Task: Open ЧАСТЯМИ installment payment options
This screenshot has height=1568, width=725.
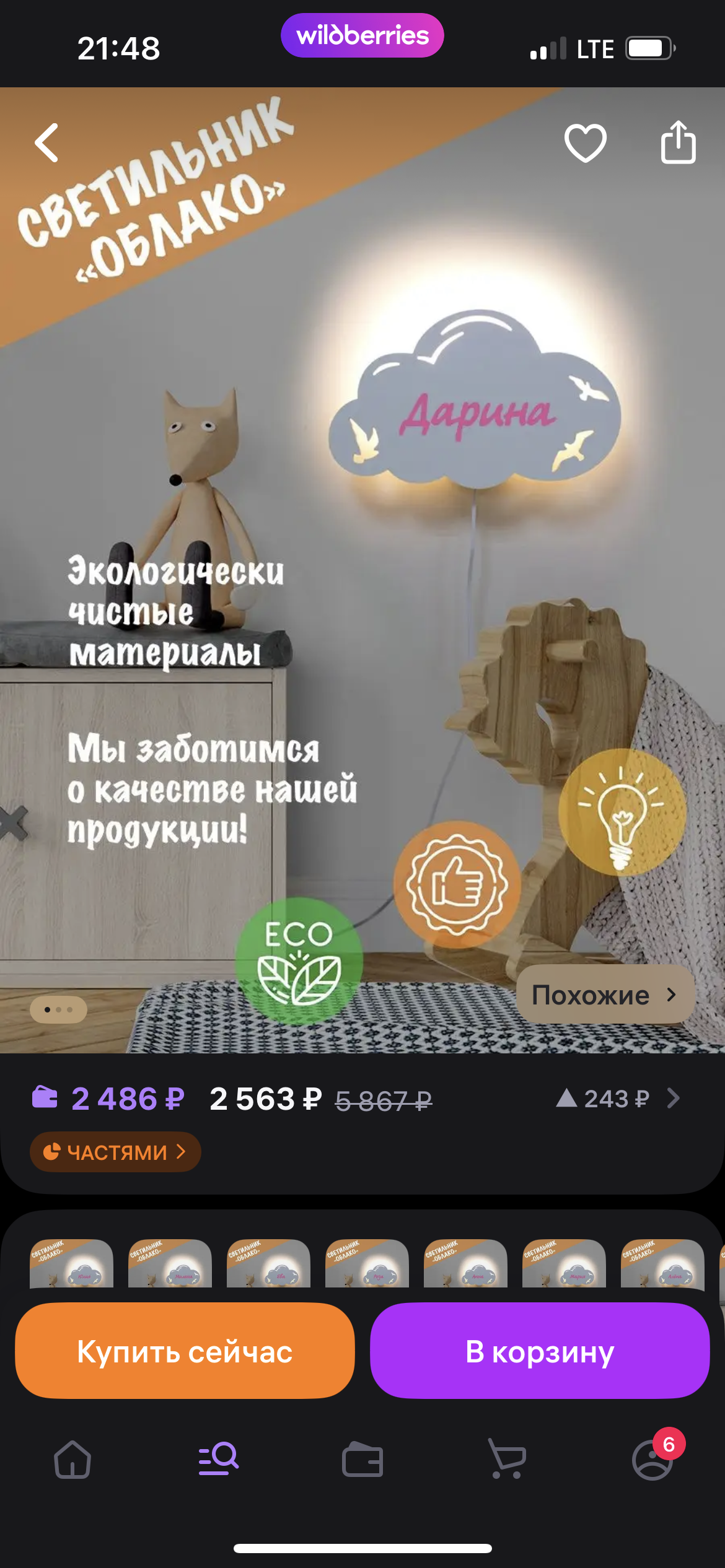Action: point(115,1152)
